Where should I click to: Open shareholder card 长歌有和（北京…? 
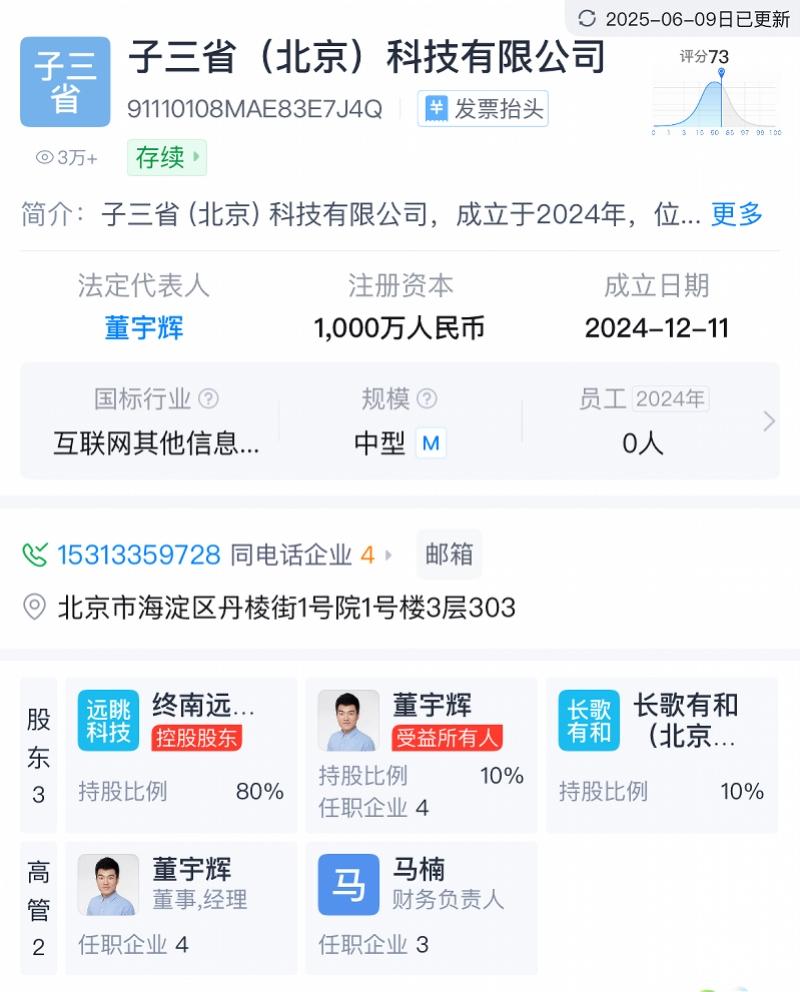661,755
